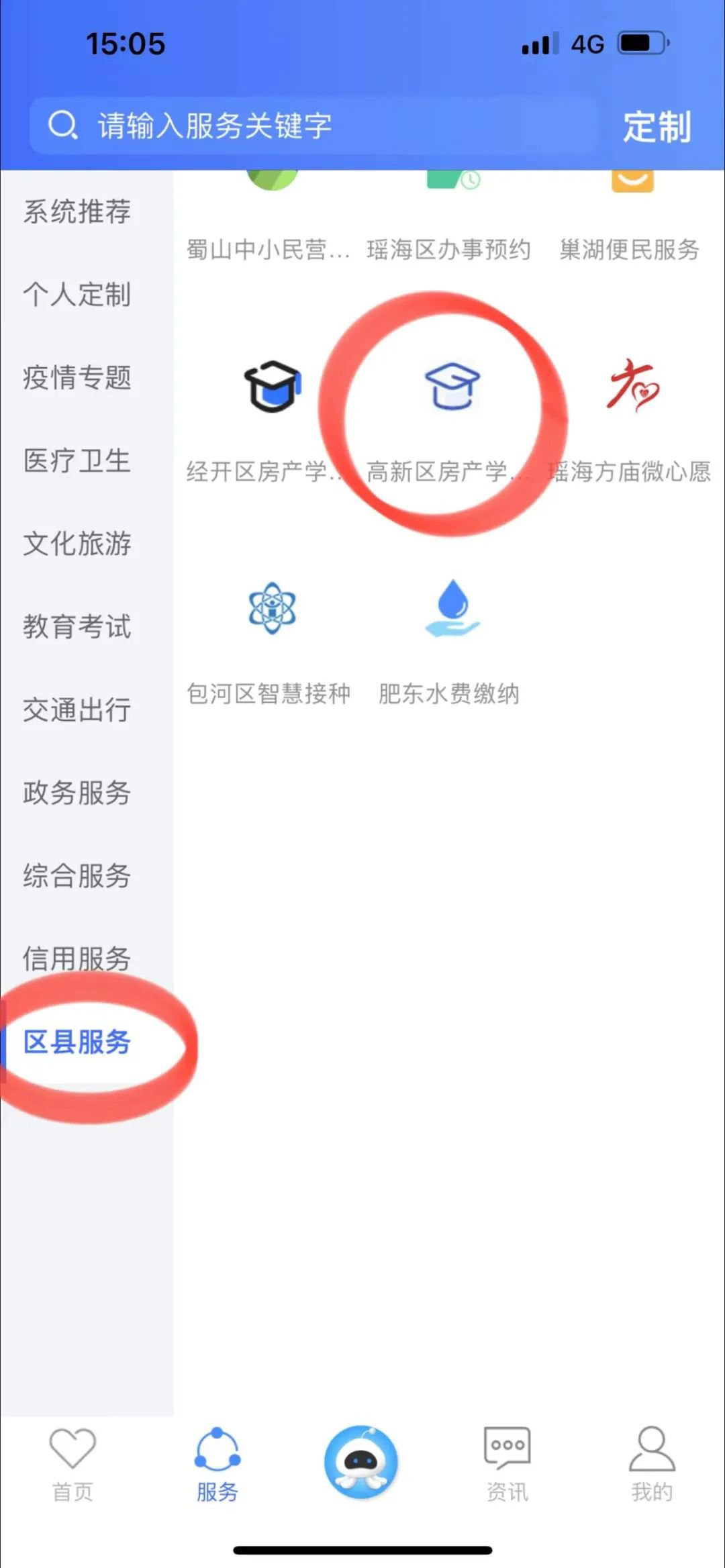Go to the 首页 home tab

coord(72,1465)
